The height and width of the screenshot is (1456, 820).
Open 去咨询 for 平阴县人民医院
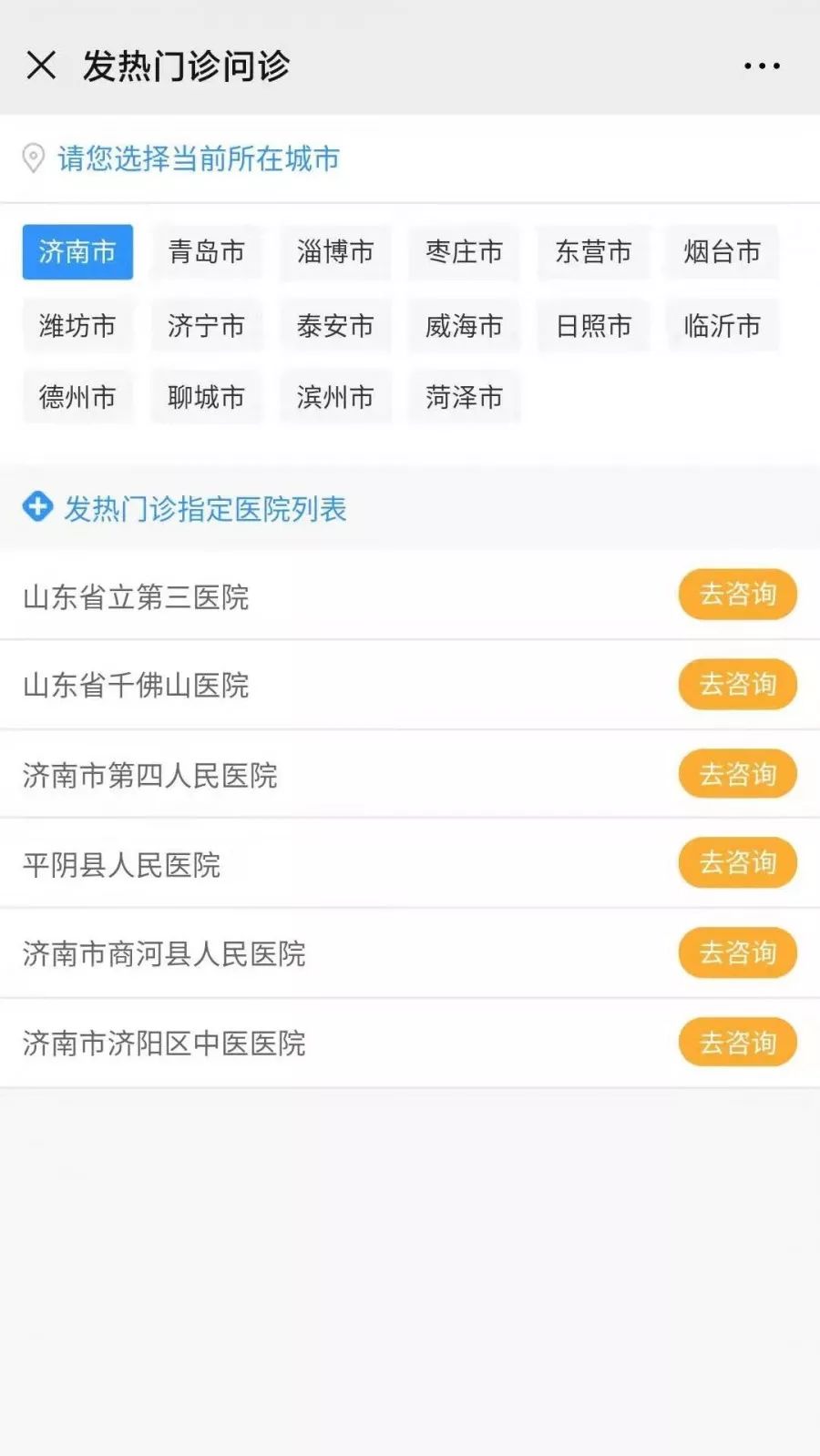pos(738,862)
